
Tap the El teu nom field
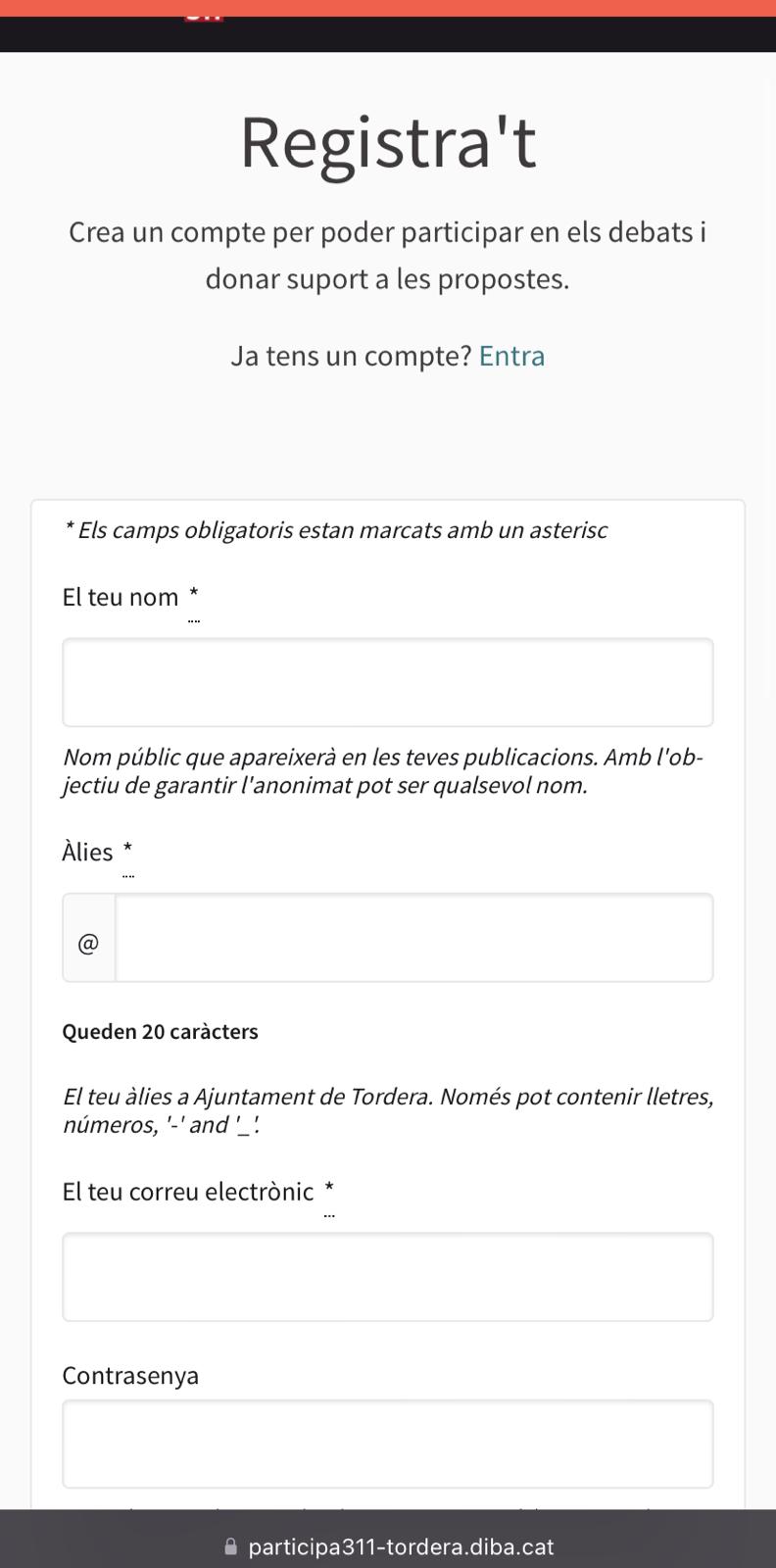click(388, 682)
